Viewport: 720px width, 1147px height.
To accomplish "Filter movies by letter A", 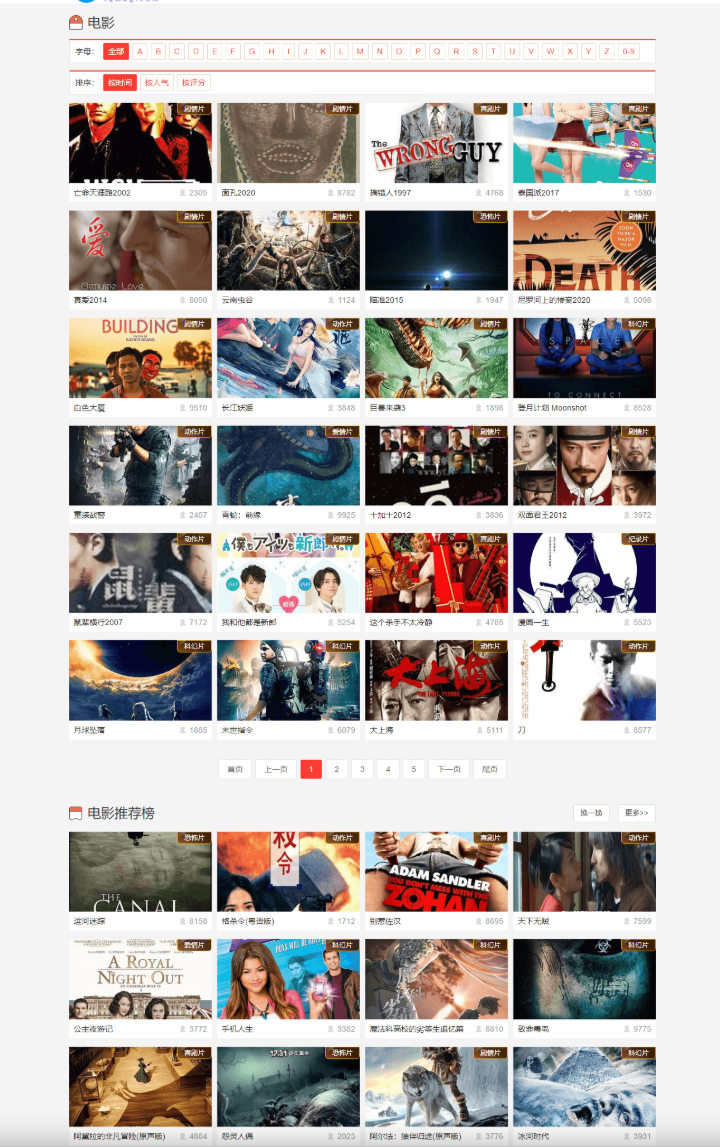I will tap(140, 51).
